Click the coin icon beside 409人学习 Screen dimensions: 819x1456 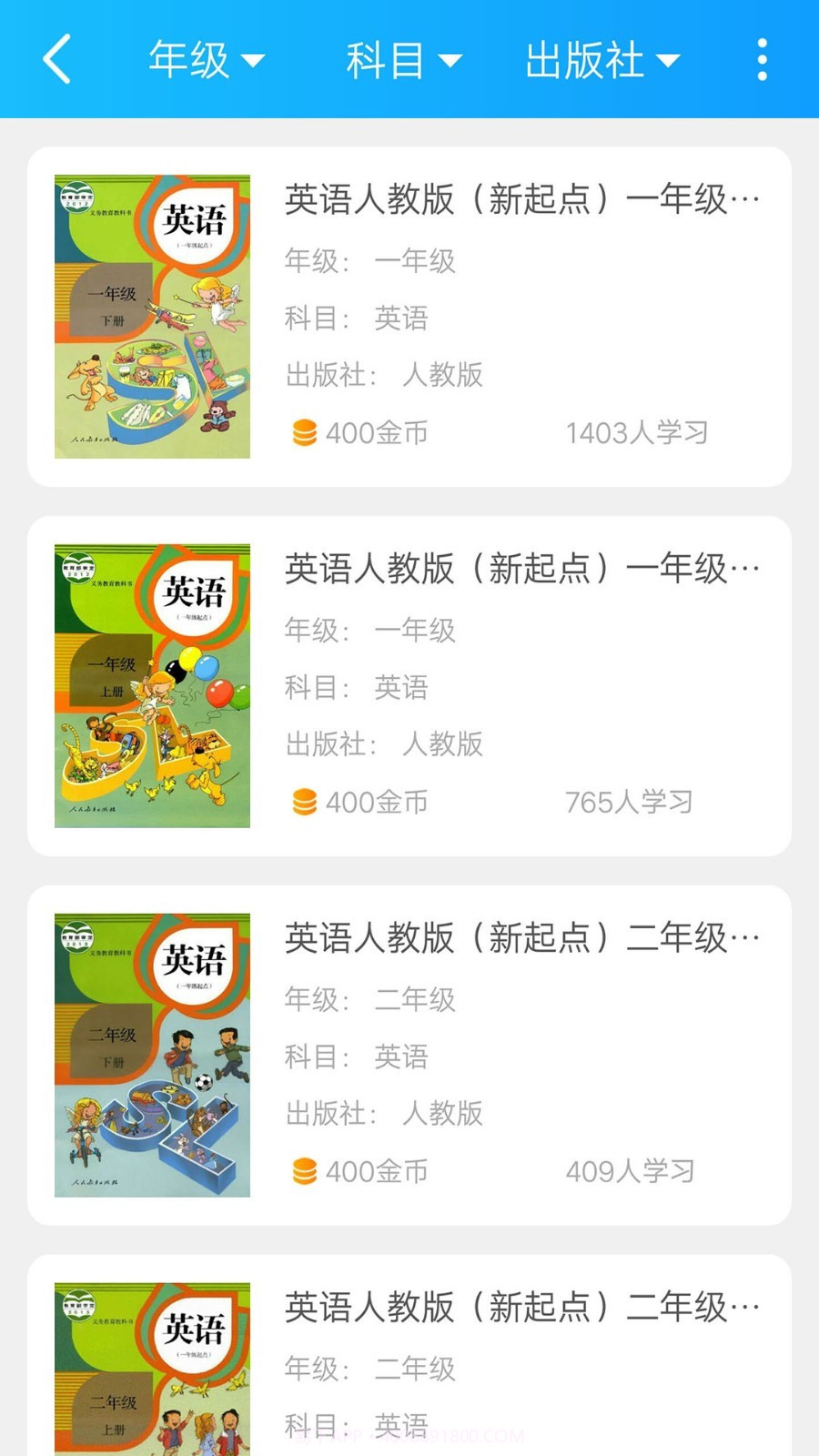[x=303, y=1171]
